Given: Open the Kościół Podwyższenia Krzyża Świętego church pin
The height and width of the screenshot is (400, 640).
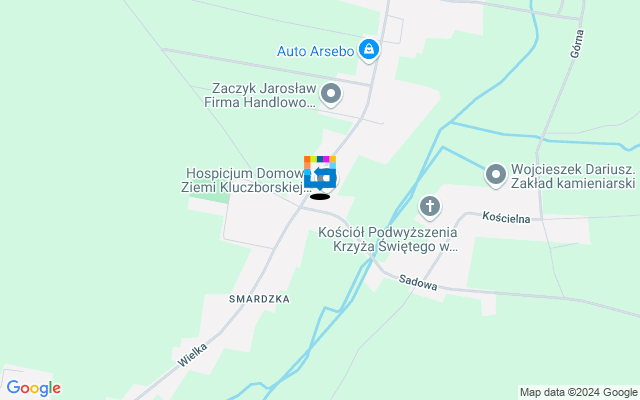Looking at the screenshot, I should (430, 207).
